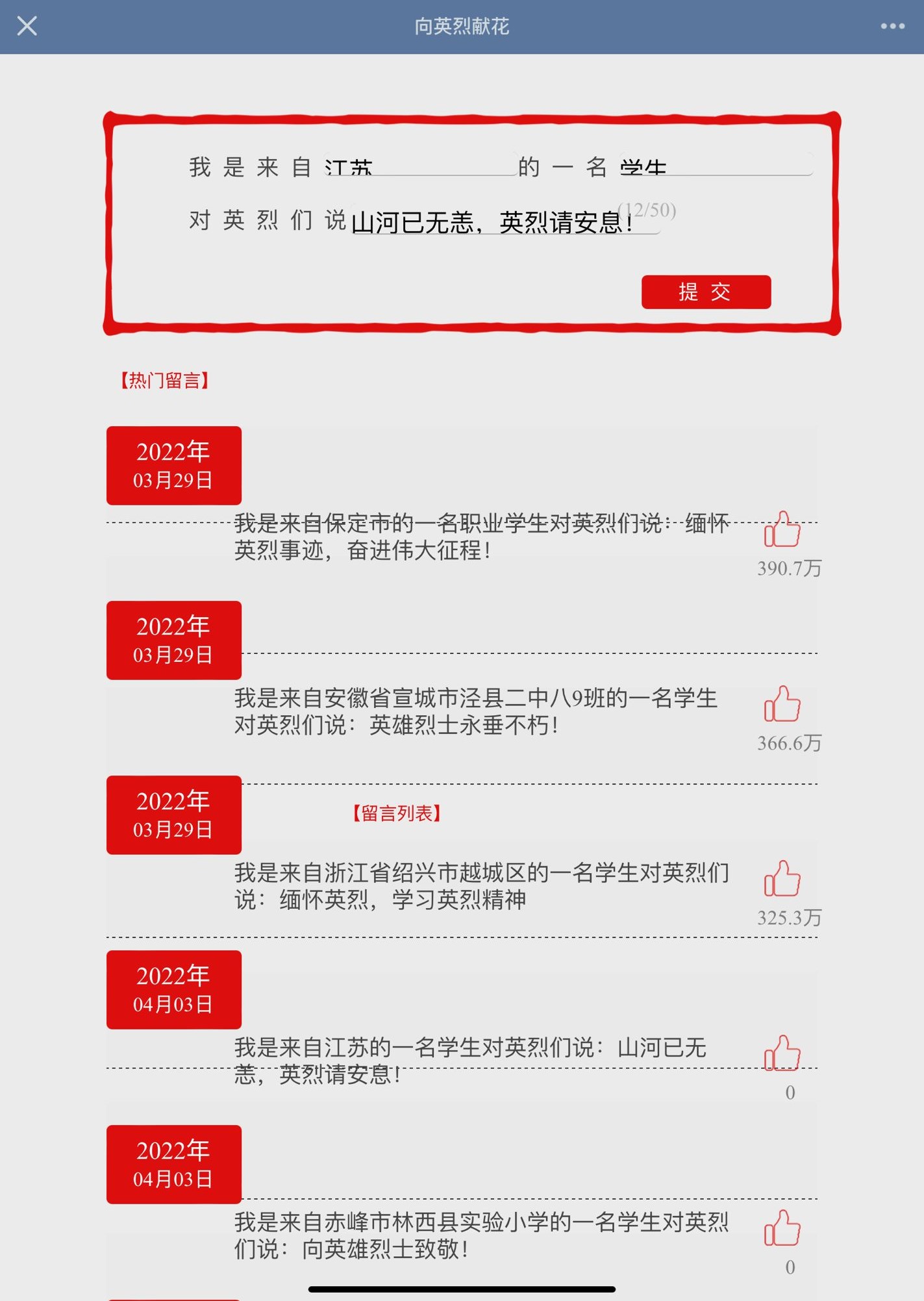Like the 安徽省宣城市 student's message
Image resolution: width=924 pixels, height=1301 pixels.
pos(782,703)
